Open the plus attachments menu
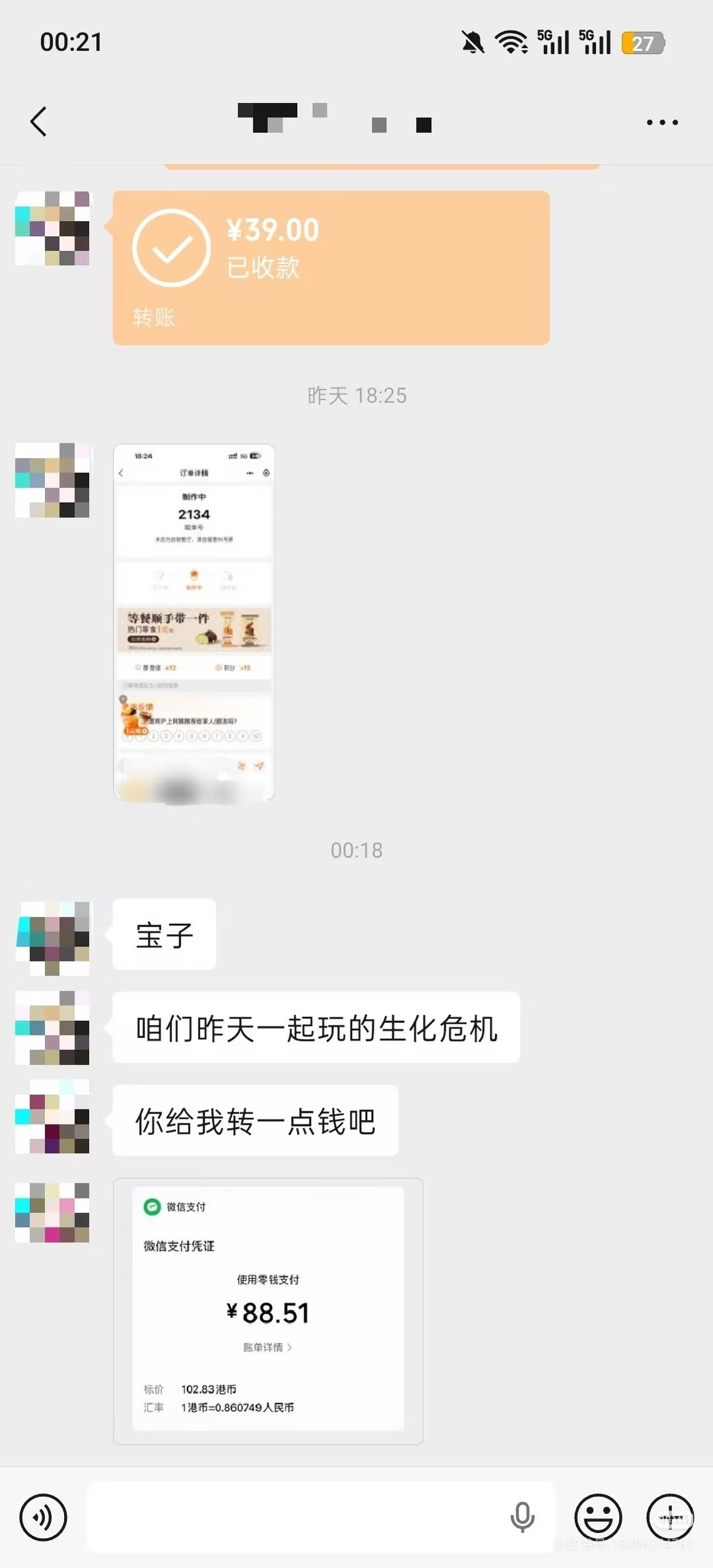 pyautogui.click(x=670, y=1517)
